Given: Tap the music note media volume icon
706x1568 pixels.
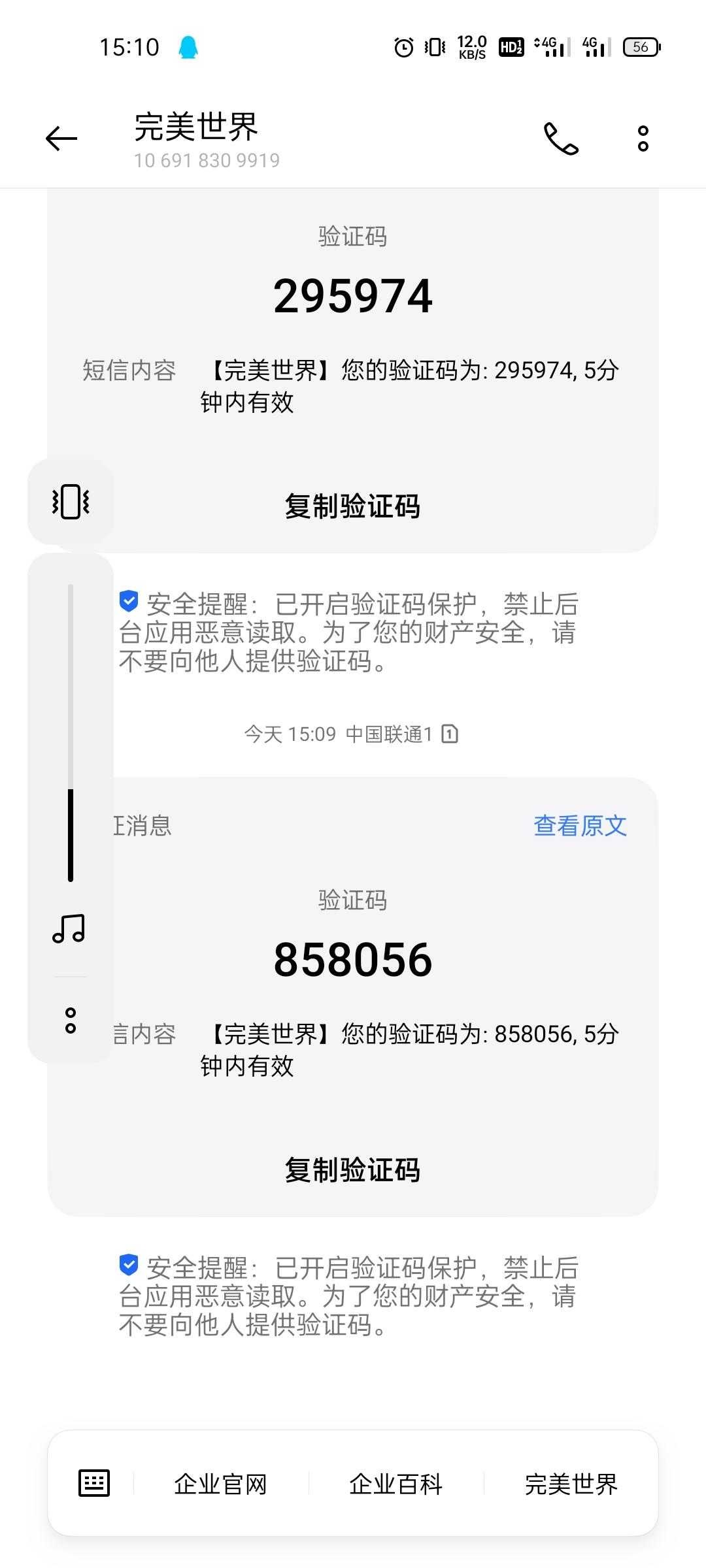Looking at the screenshot, I should 69,928.
